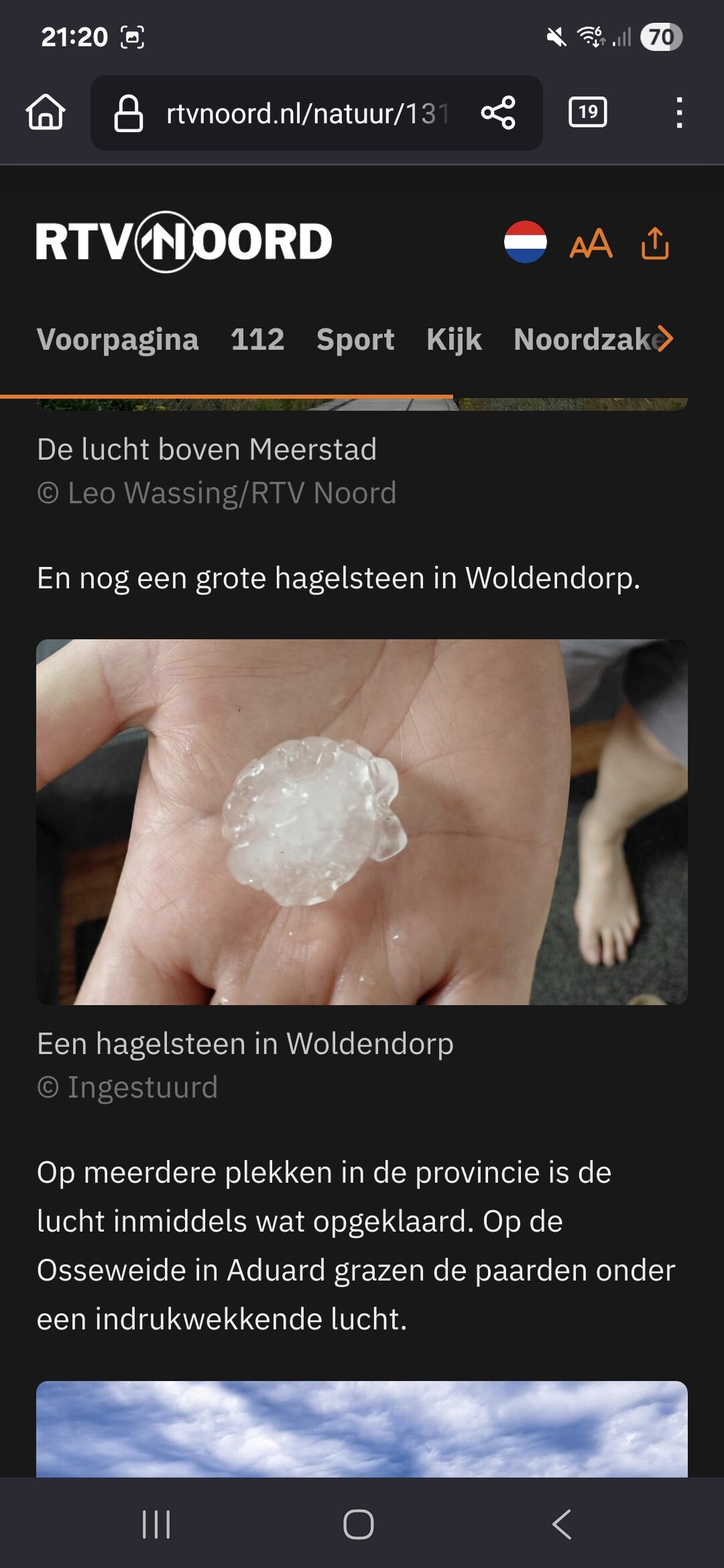Viewport: 724px width, 1568px height.
Task: Open the browser tab switcher
Action: [x=587, y=112]
